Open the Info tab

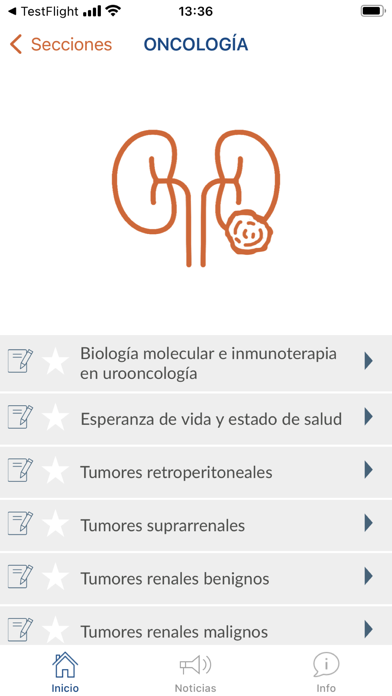tap(326, 672)
